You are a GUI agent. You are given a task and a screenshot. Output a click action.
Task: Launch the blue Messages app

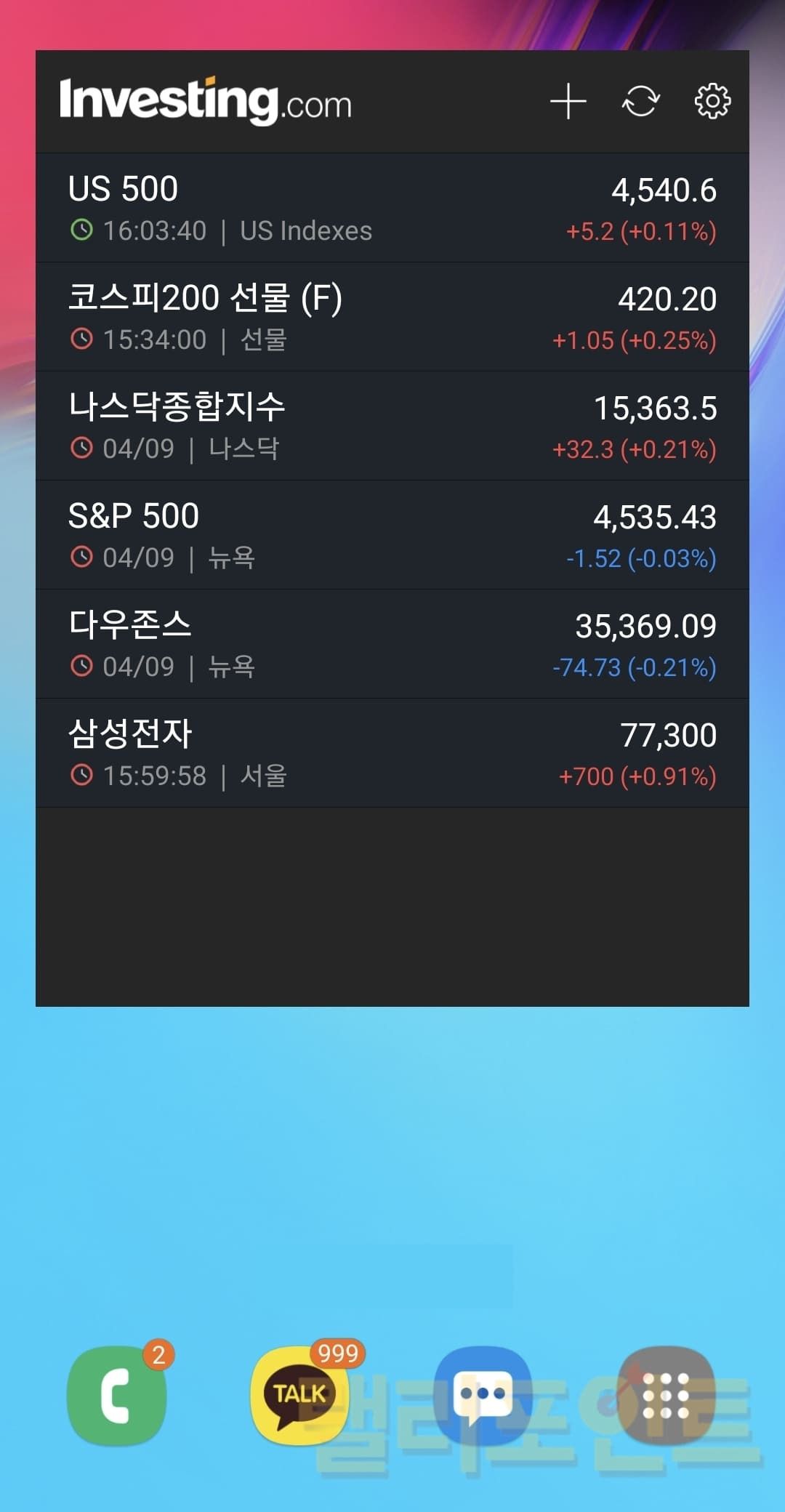tap(483, 1394)
